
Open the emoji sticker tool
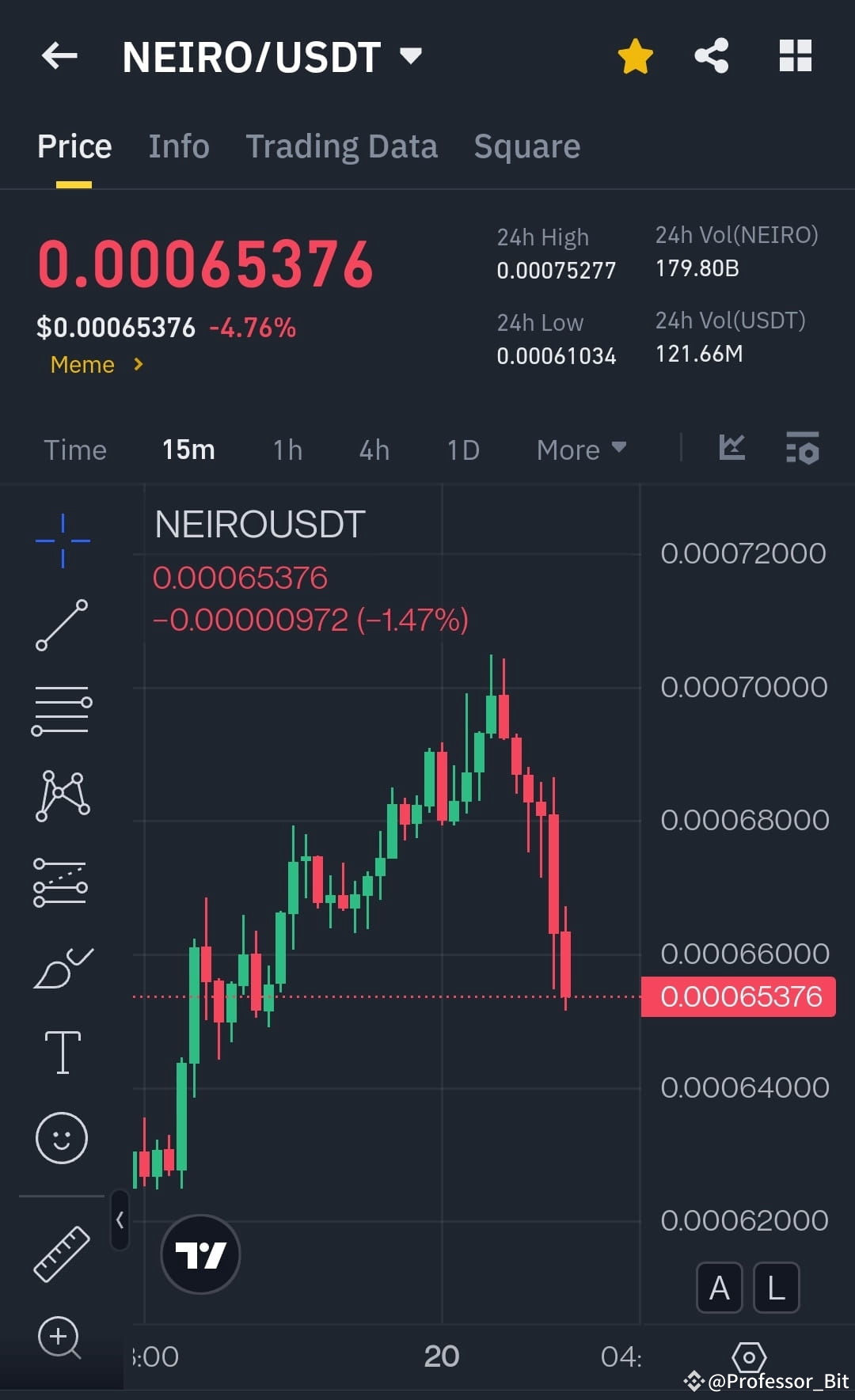pyautogui.click(x=62, y=1136)
